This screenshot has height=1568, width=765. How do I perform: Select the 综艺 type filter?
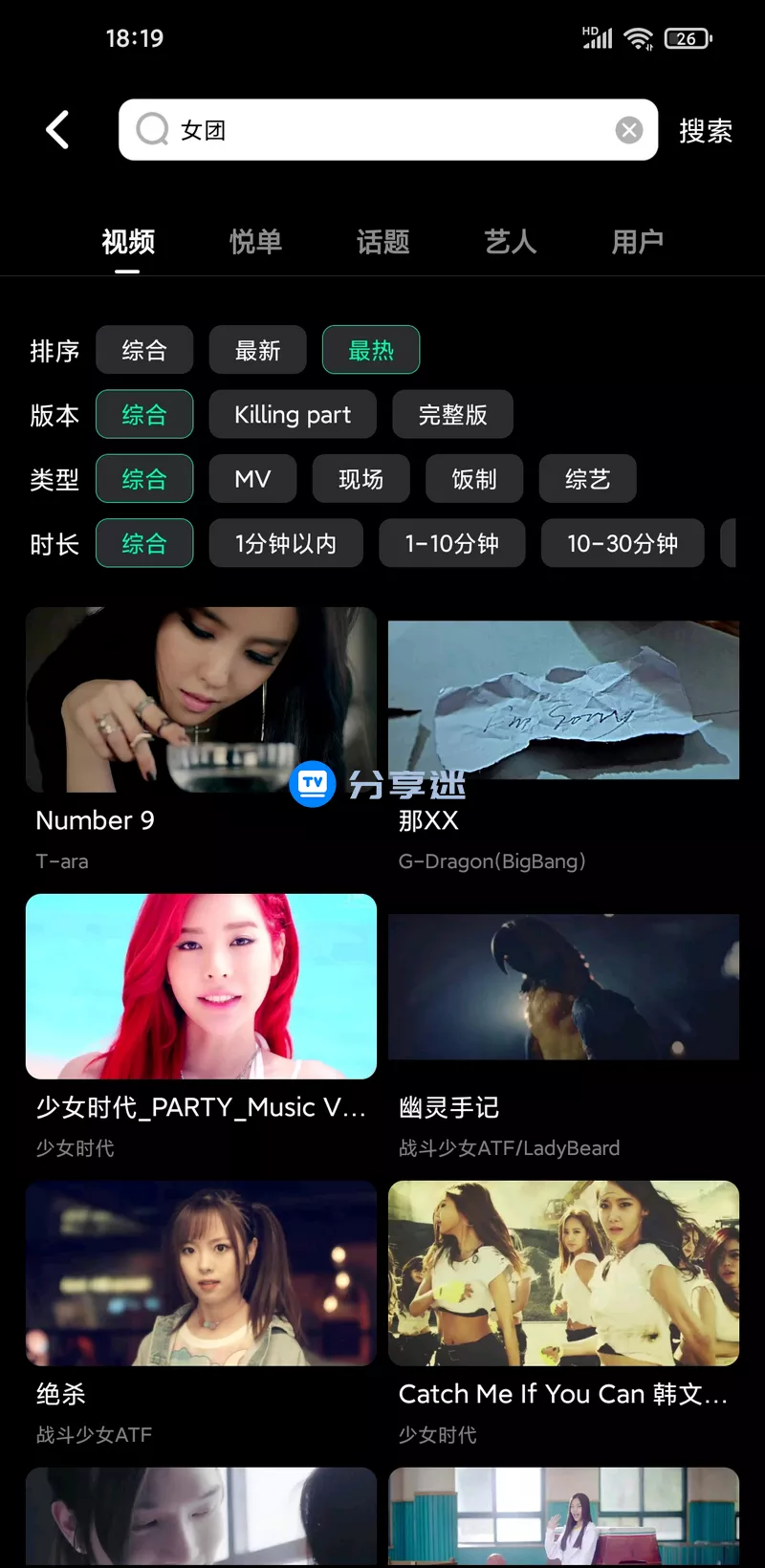(587, 478)
